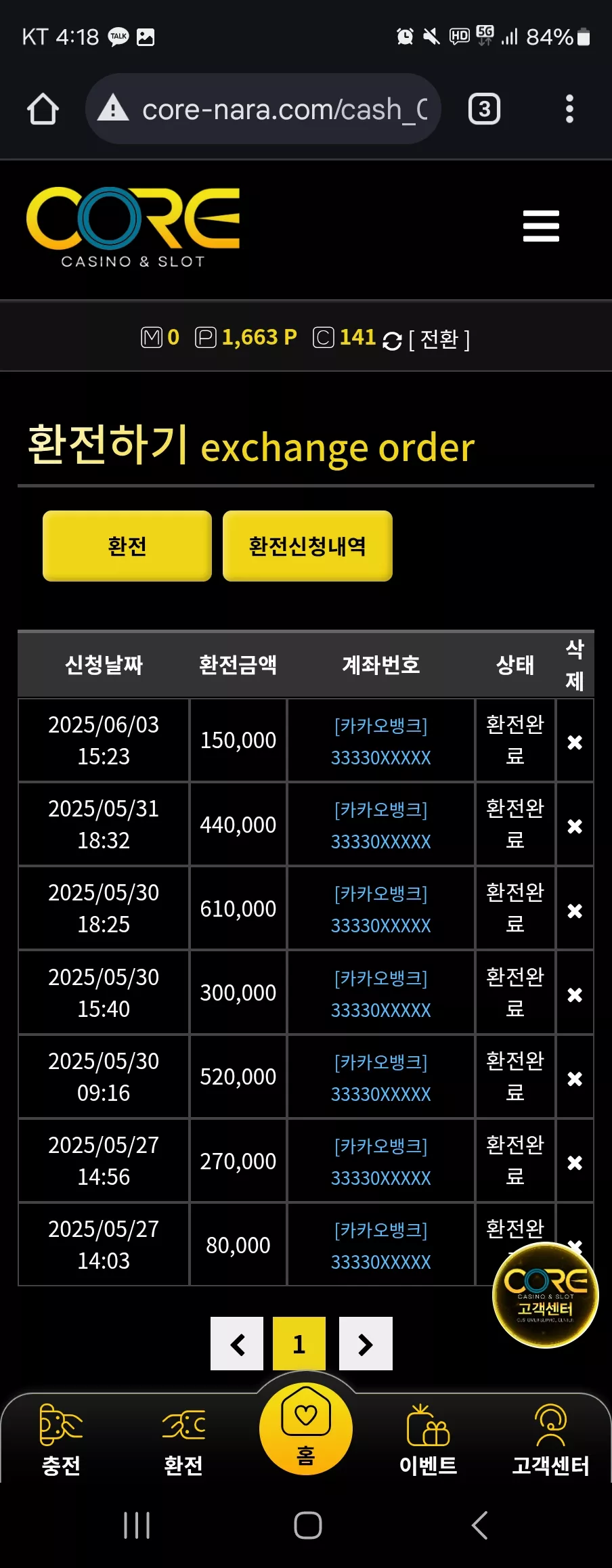Tap the system back button

click(x=479, y=1525)
